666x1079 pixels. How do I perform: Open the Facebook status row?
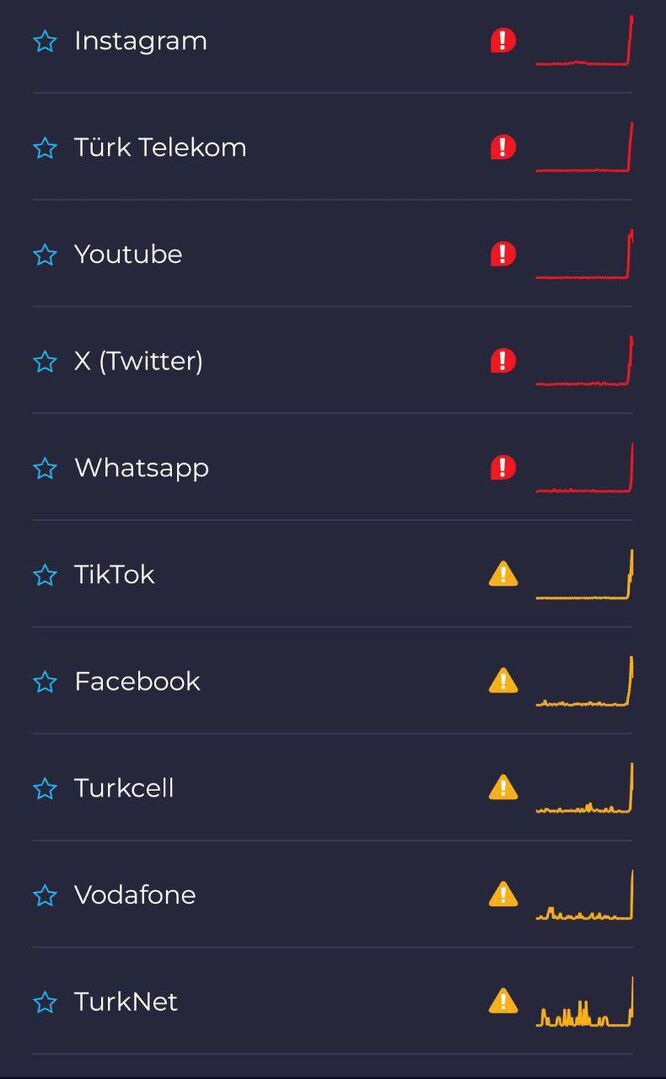(333, 681)
